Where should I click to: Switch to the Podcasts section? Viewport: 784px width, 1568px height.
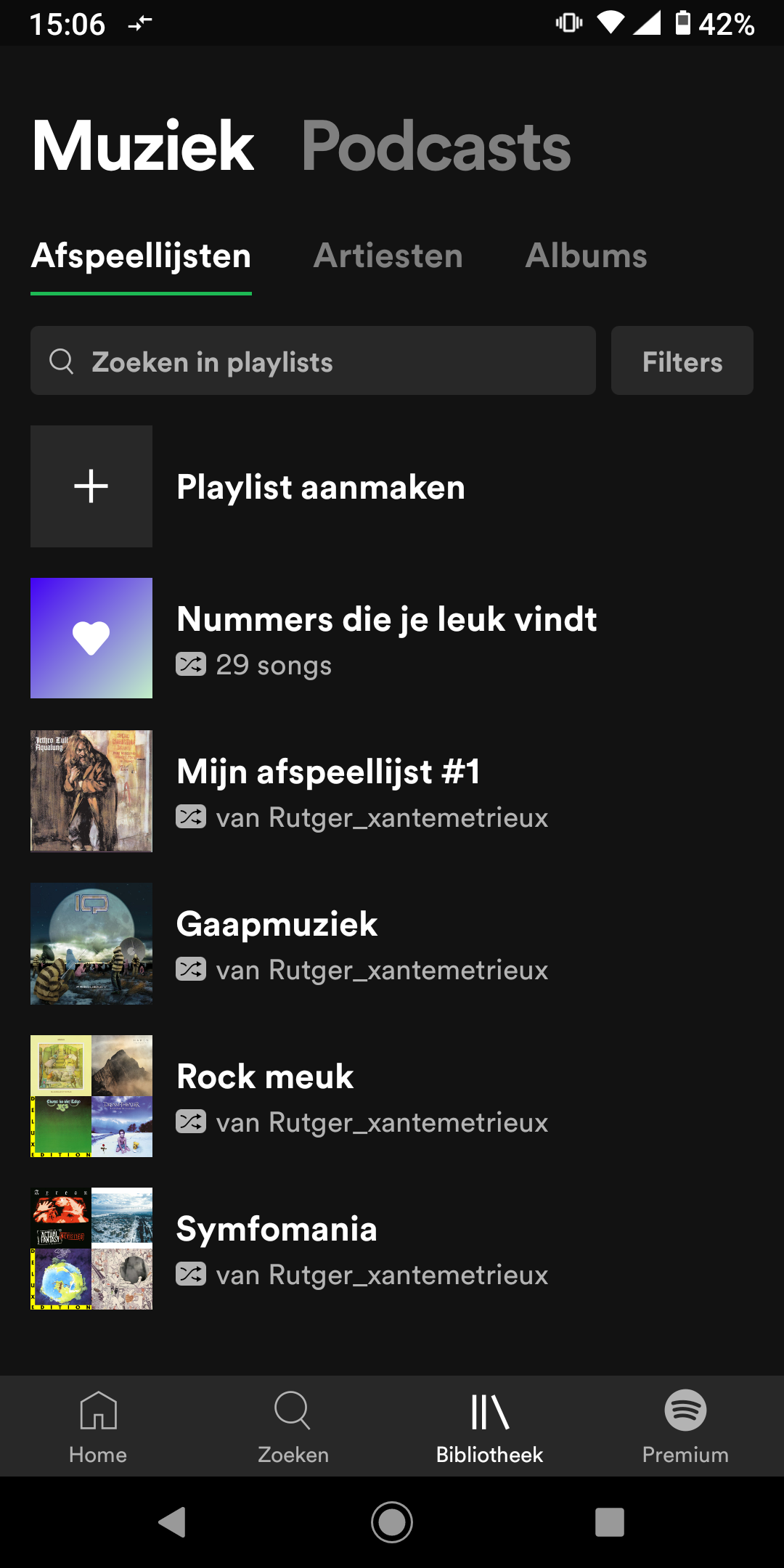click(x=436, y=147)
